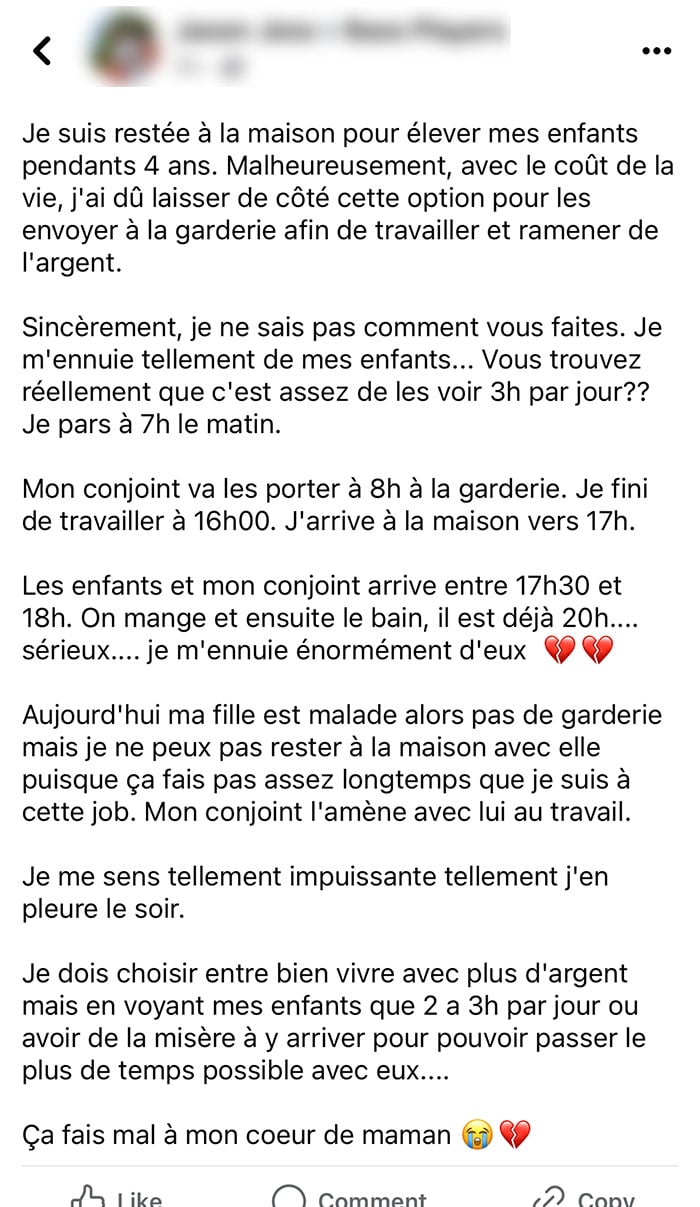
Task: Open the poster's profile picture
Action: (x=124, y=51)
